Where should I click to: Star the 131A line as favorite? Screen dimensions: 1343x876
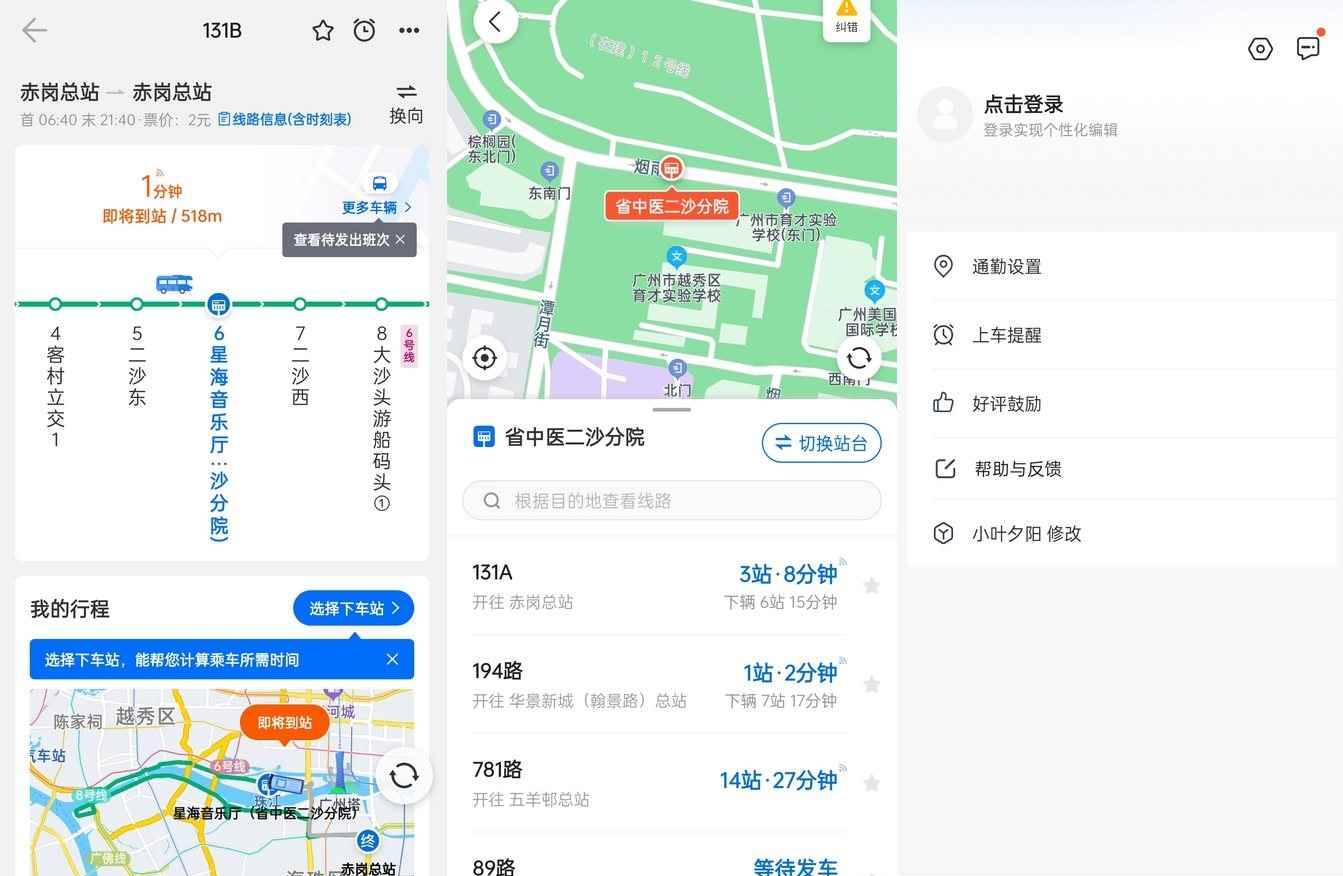click(x=872, y=586)
